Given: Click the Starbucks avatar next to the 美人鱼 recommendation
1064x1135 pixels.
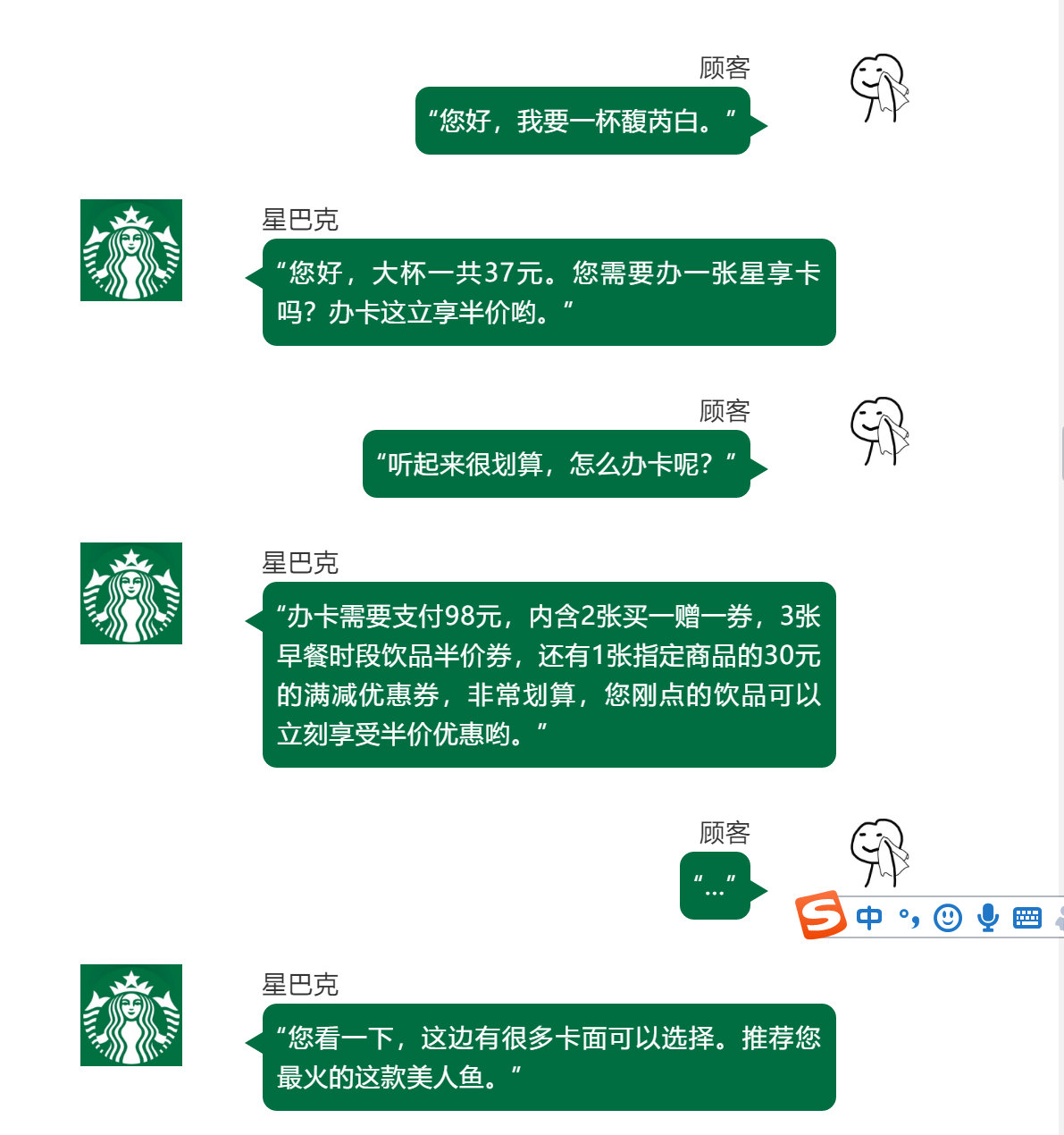Looking at the screenshot, I should click(x=130, y=1013).
